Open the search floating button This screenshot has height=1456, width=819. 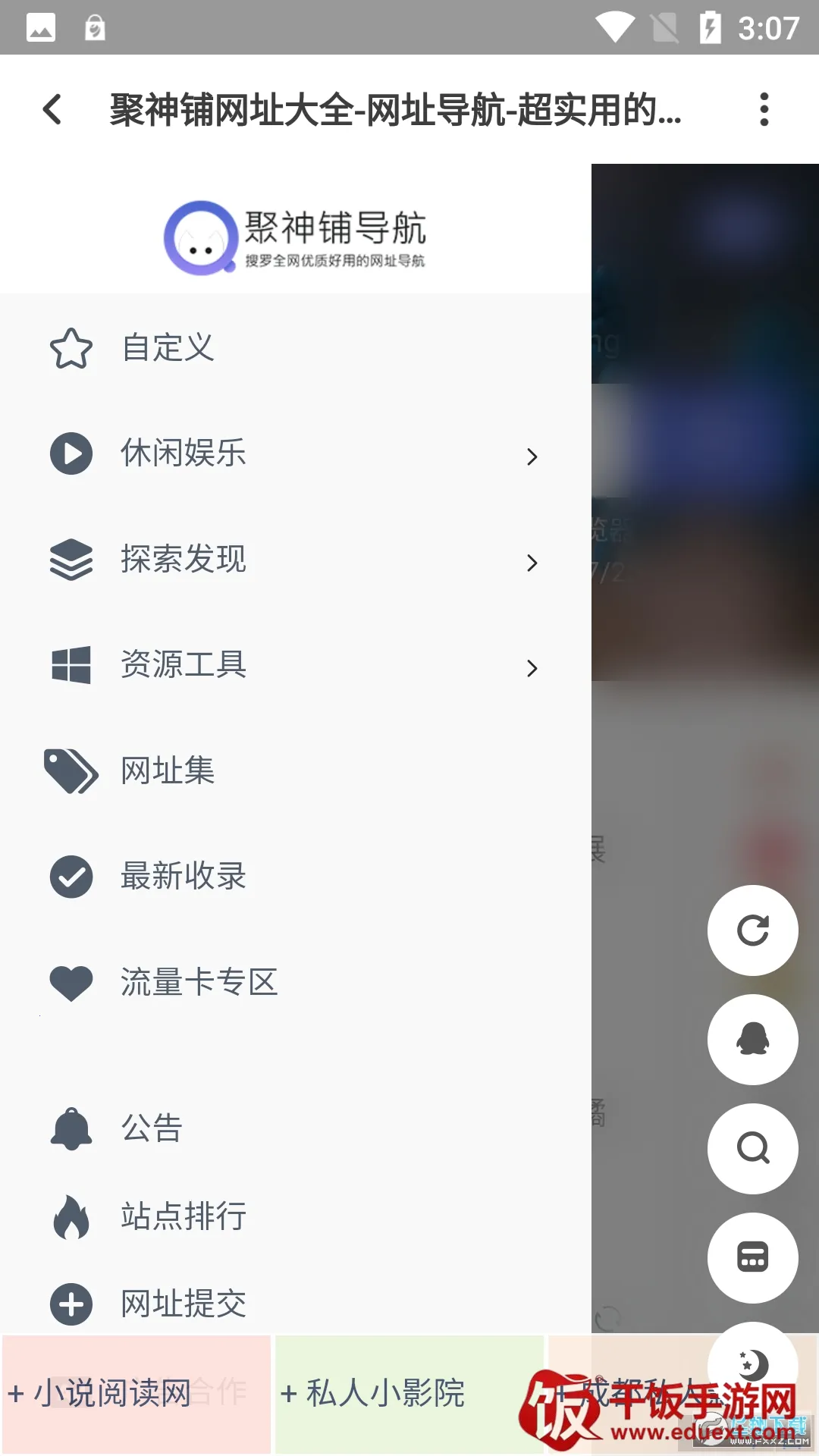752,1149
